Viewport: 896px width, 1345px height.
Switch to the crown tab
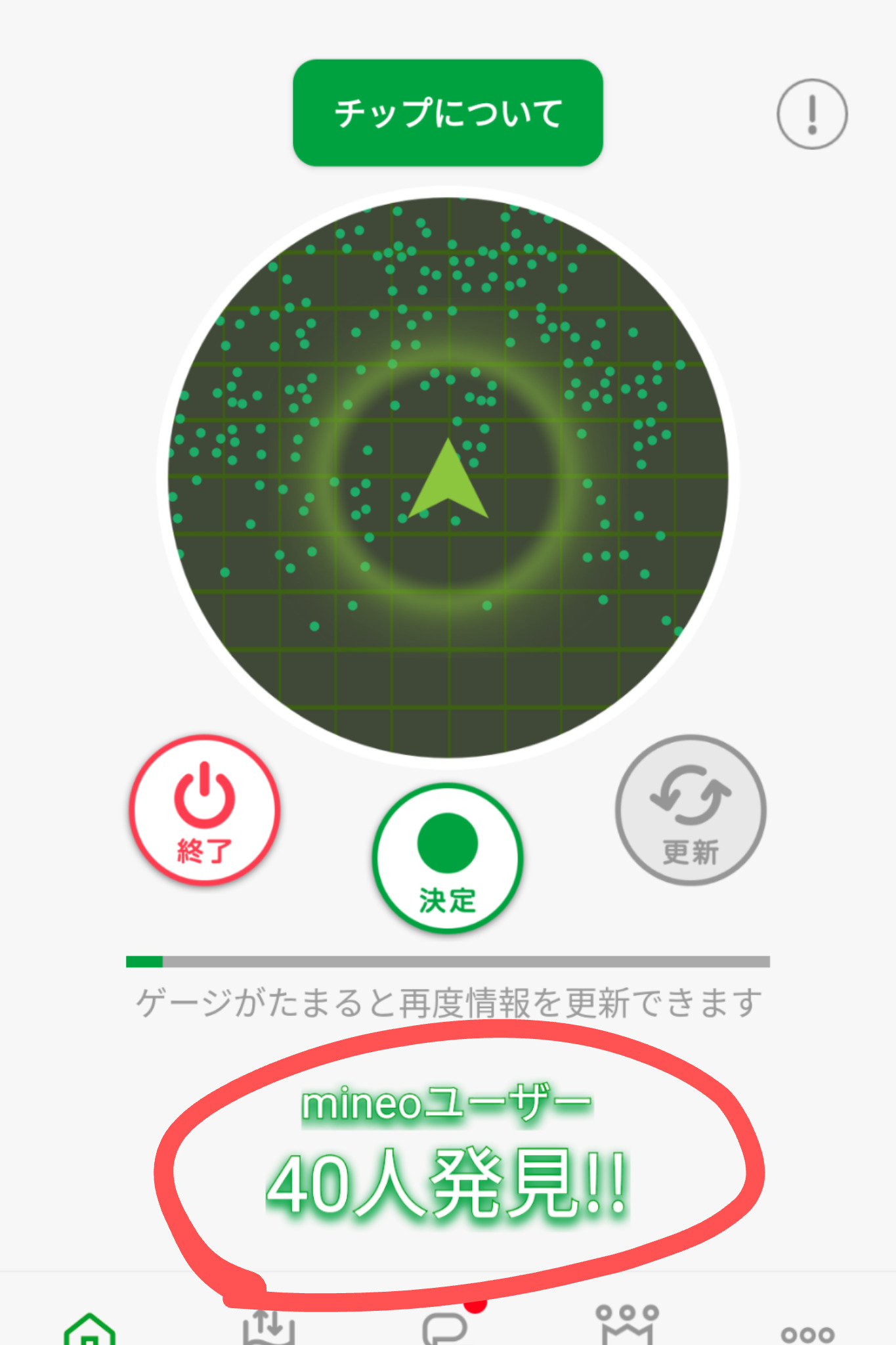pyautogui.click(x=627, y=1325)
